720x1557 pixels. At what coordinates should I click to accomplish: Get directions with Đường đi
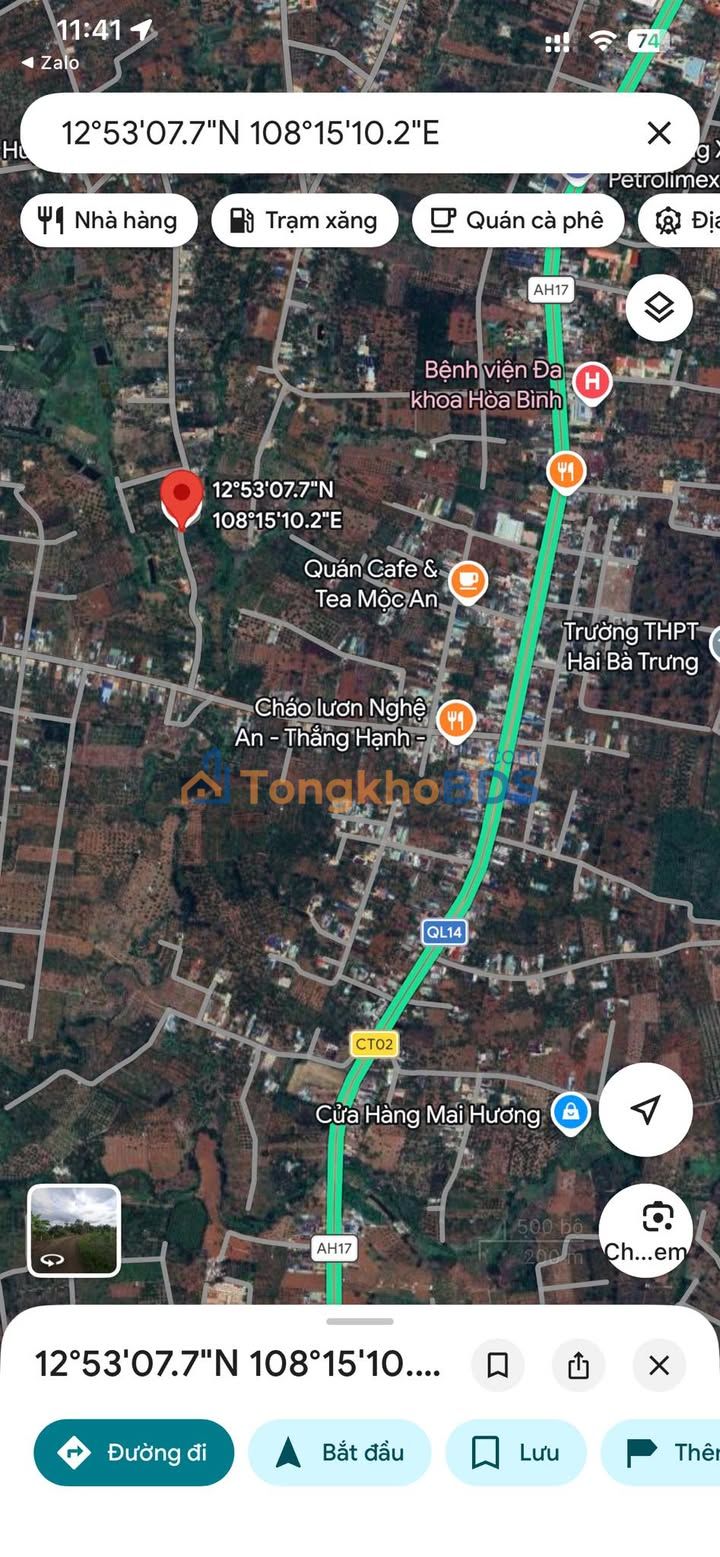pyautogui.click(x=134, y=1452)
